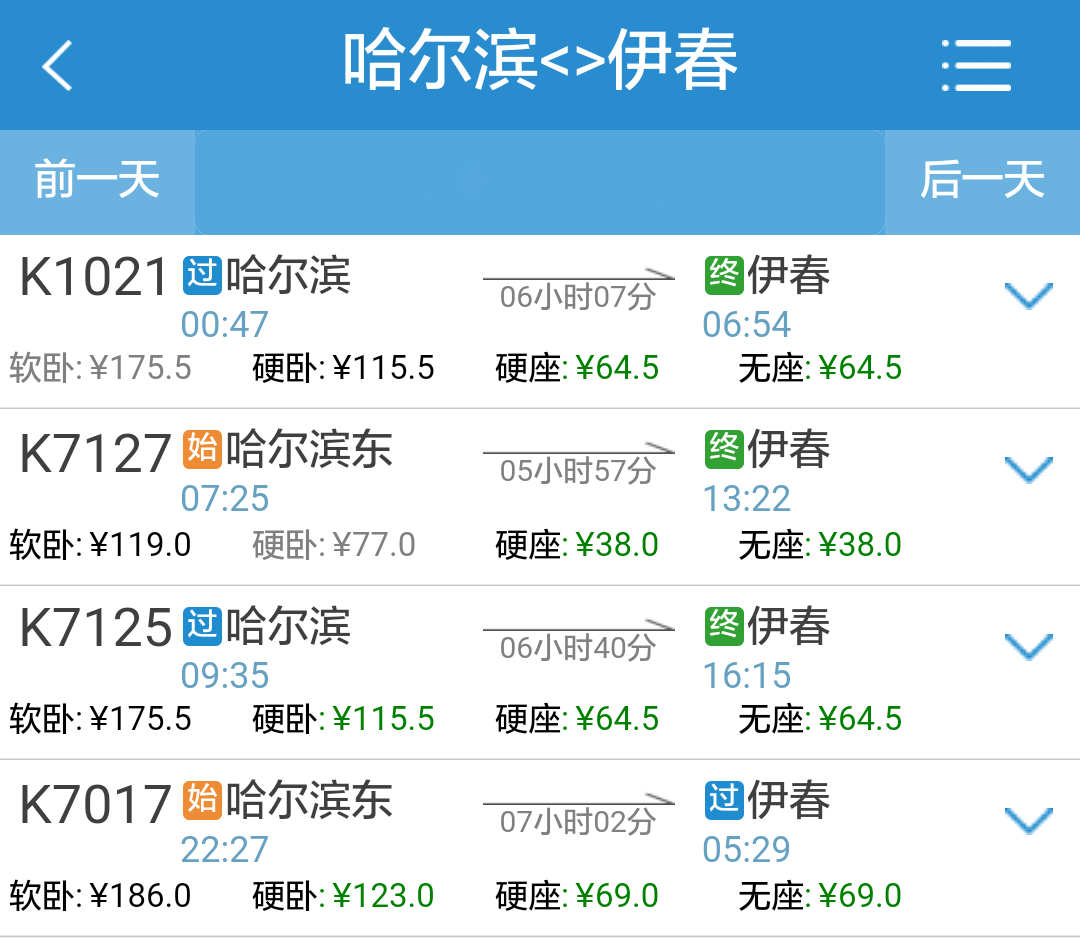Go to the next day (后一天)
The height and width of the screenshot is (938, 1080).
tap(982, 181)
